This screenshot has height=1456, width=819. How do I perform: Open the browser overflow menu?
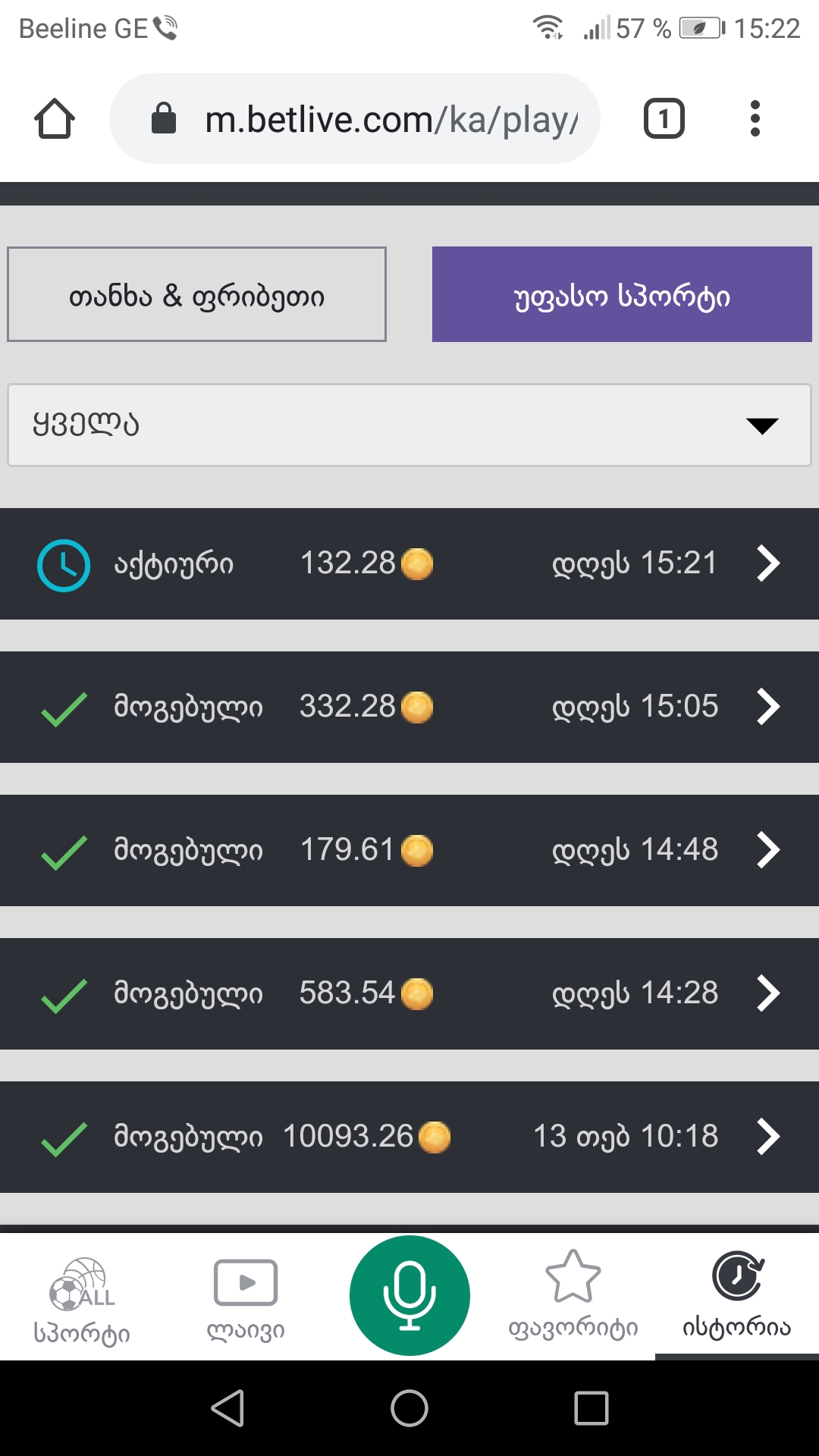tap(755, 119)
